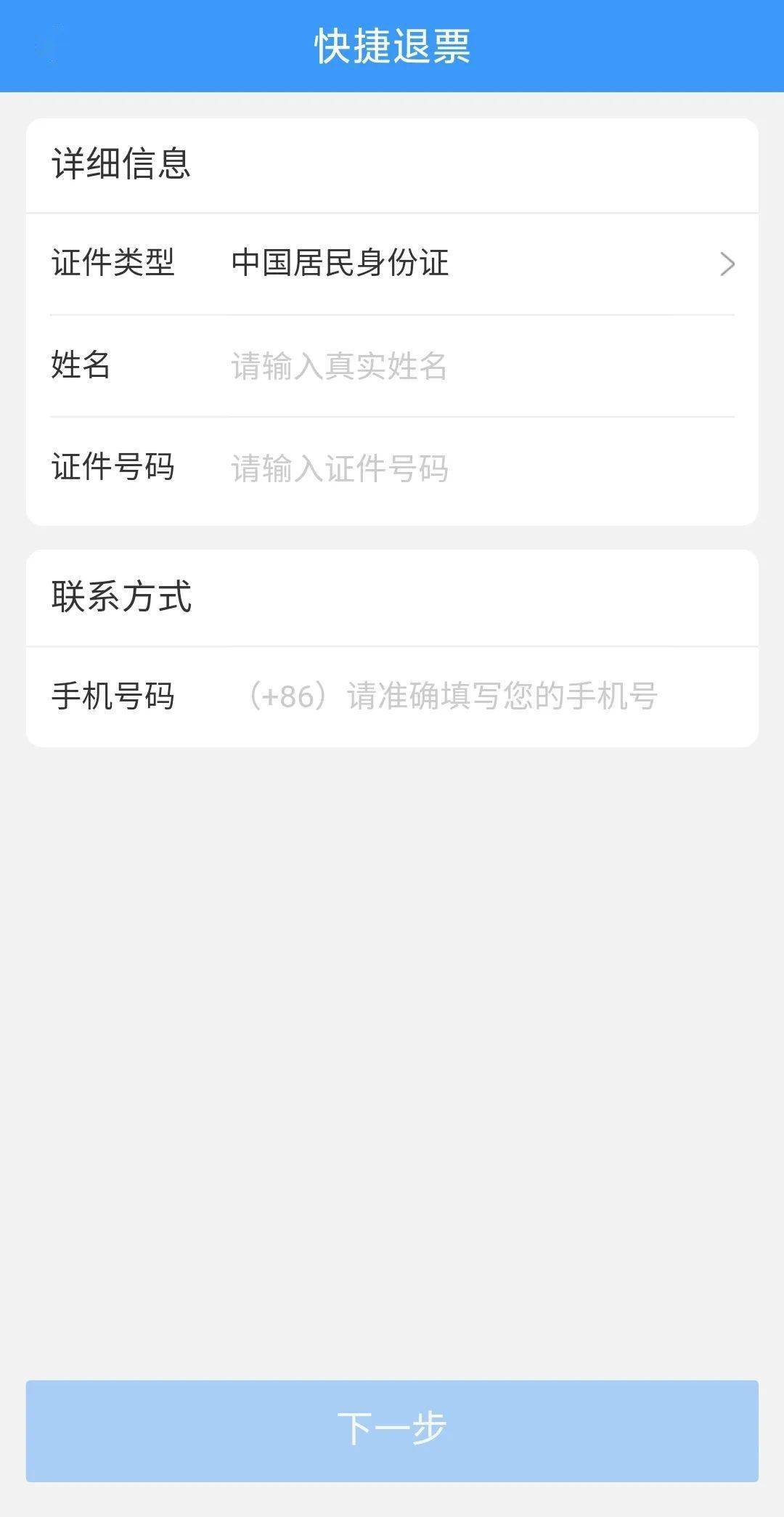Tap the 证件号码 label text
The image size is (784, 1517).
click(113, 469)
